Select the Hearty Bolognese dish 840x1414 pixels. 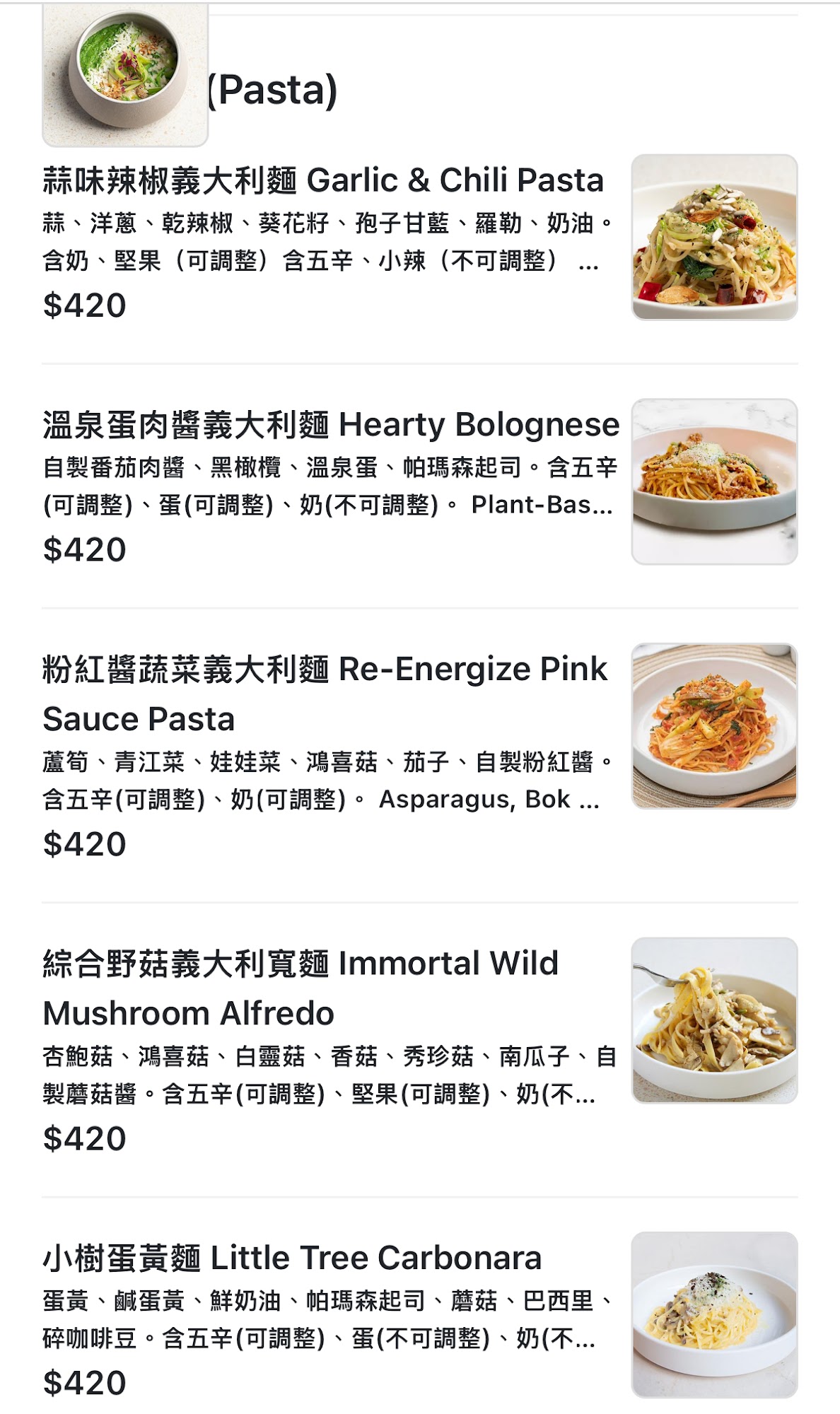(x=331, y=426)
